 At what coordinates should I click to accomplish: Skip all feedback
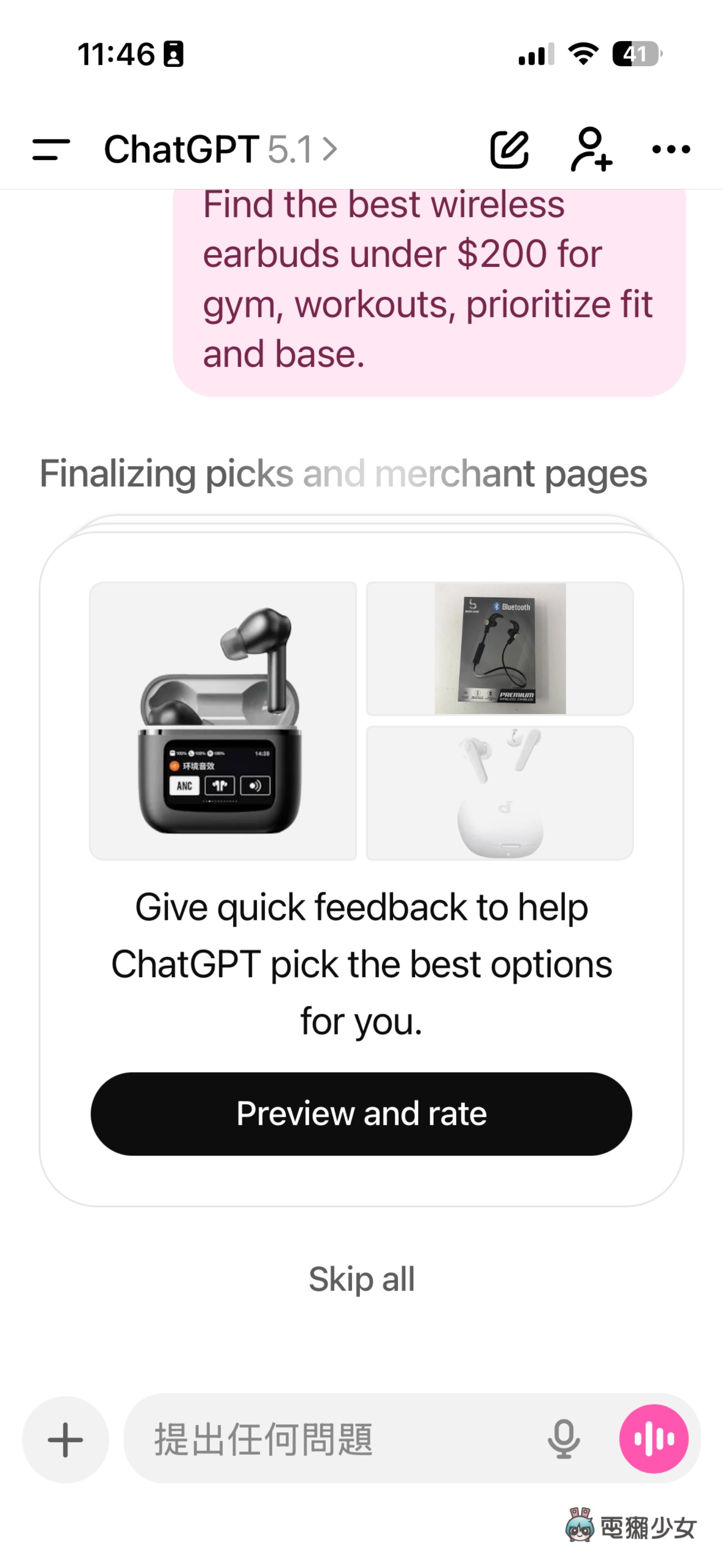click(361, 1279)
